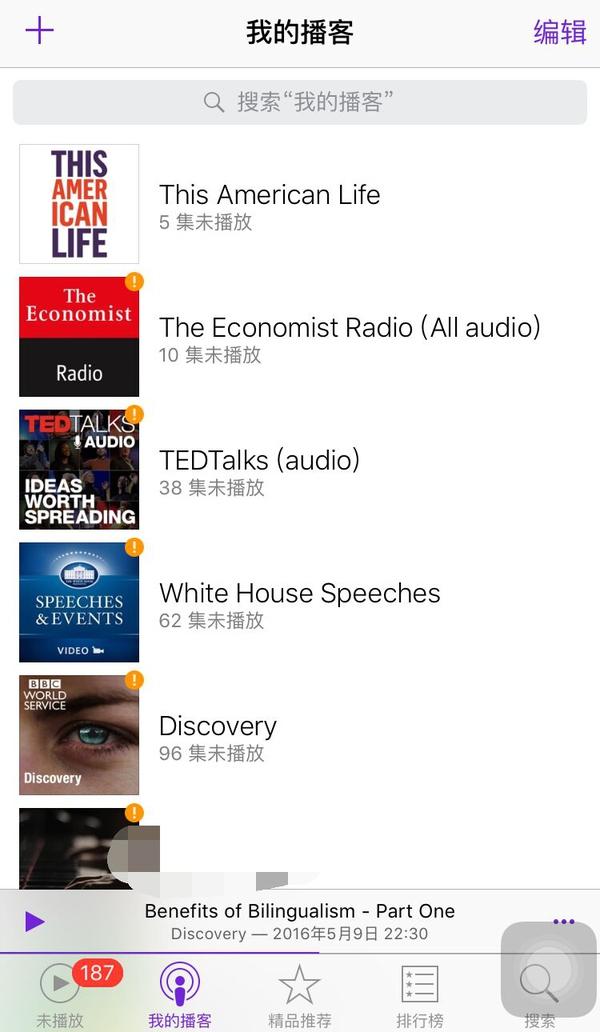This screenshot has width=600, height=1032.
Task: Play Benefits of Bilingualism - Part One
Action: click(x=35, y=921)
